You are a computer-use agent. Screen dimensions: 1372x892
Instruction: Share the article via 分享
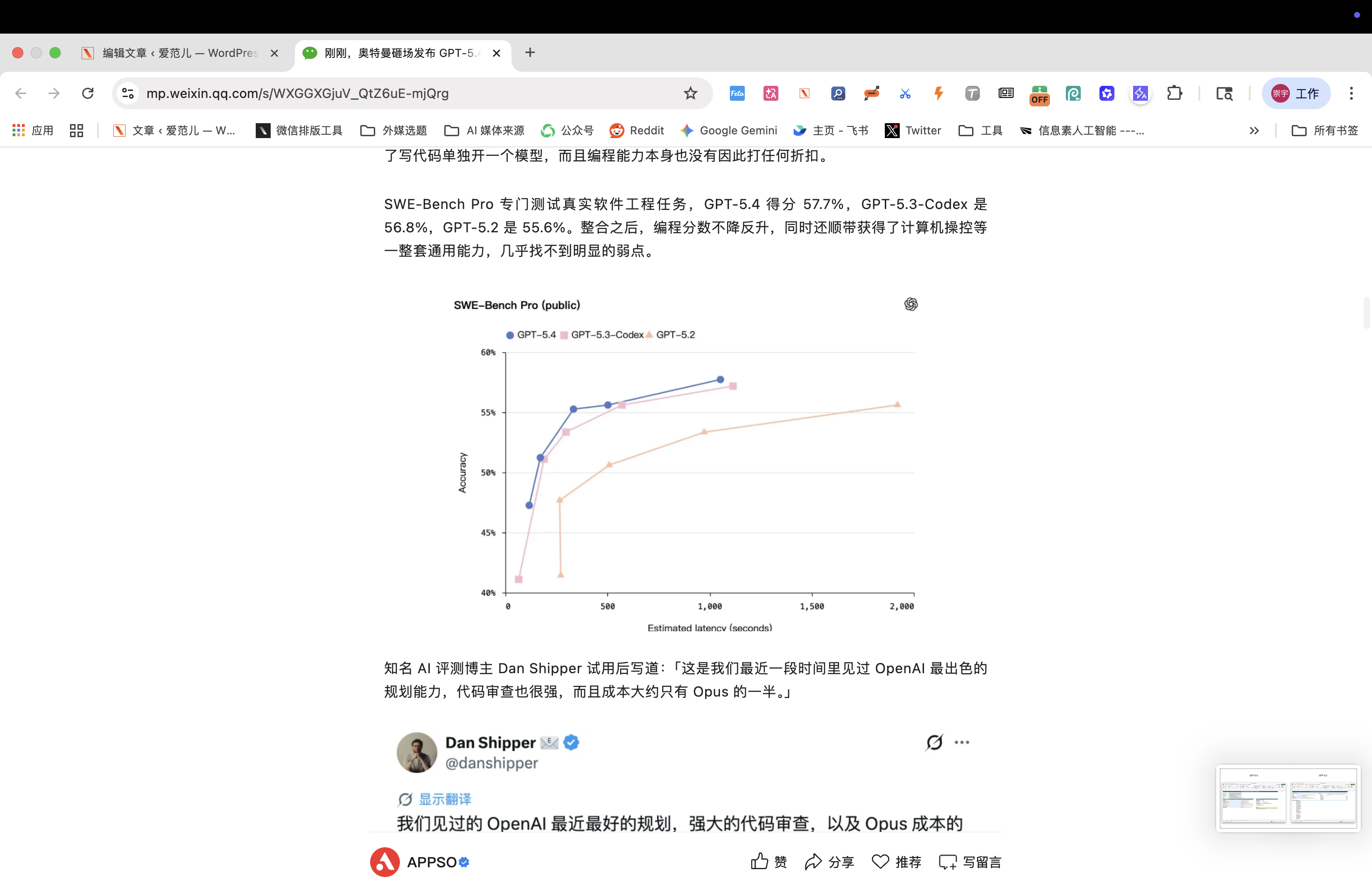[x=829, y=862]
